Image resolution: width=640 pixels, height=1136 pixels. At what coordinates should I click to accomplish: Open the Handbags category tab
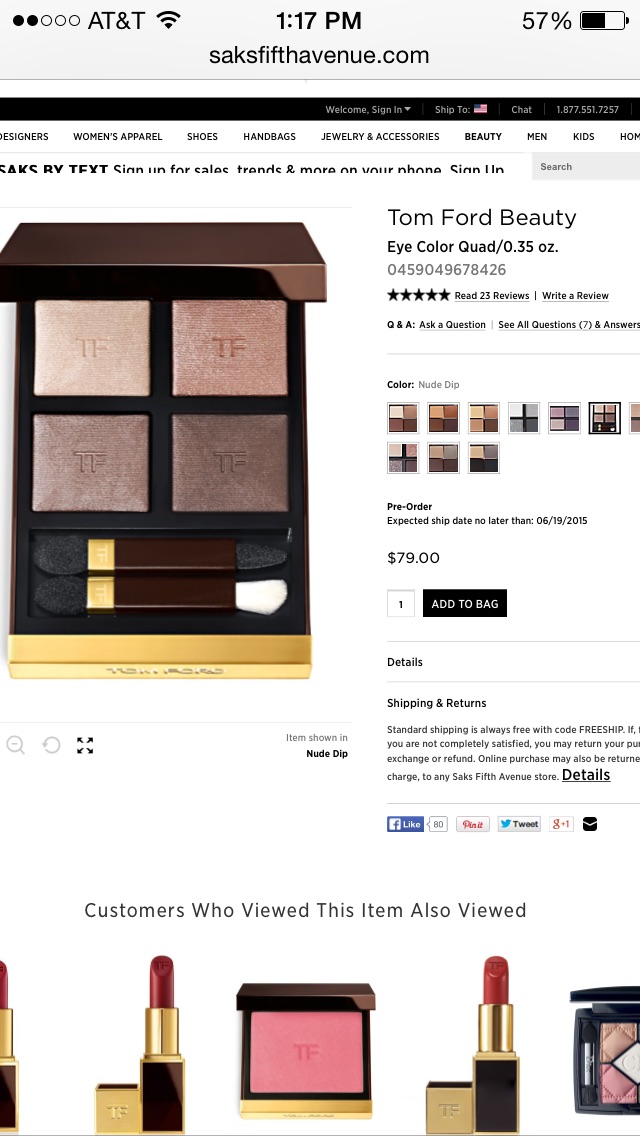[x=269, y=137]
